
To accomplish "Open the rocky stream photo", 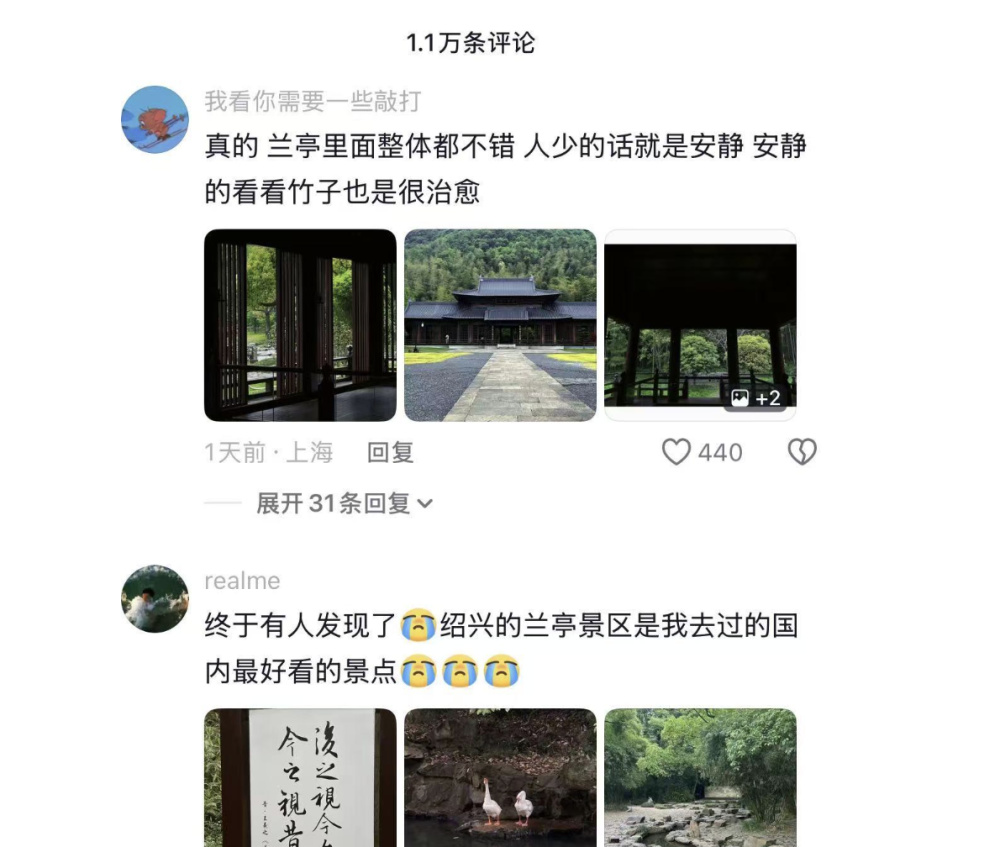I will pos(700,777).
